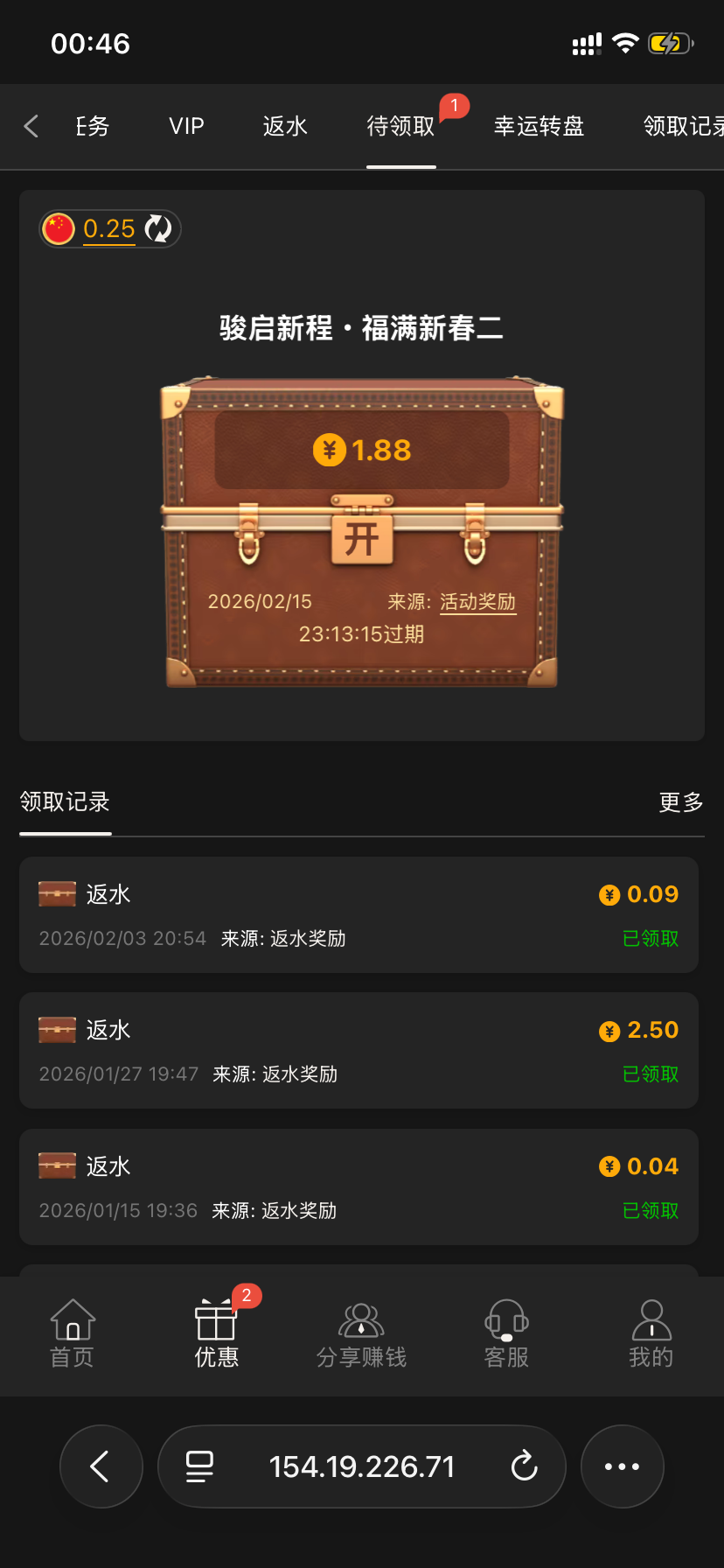Go back using the top-left arrow

click(x=31, y=127)
